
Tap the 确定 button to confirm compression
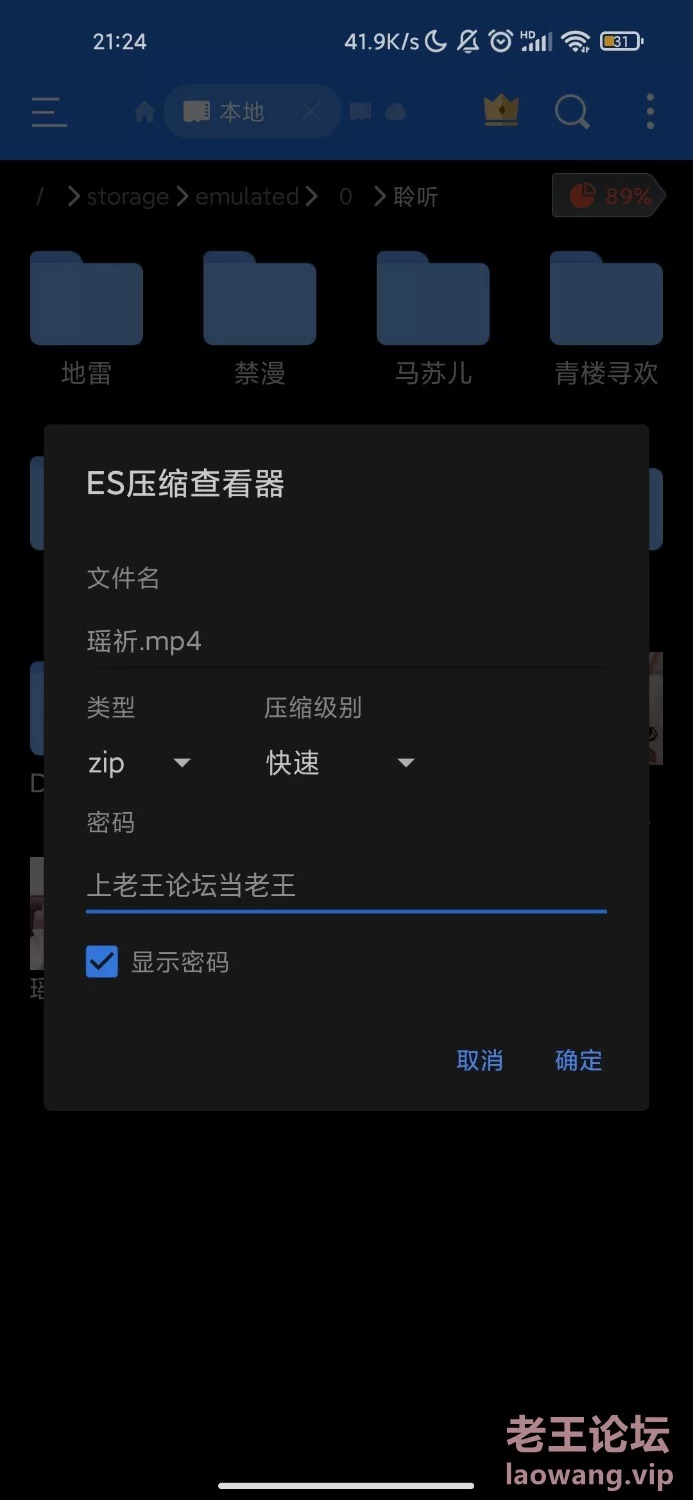[x=578, y=1060]
